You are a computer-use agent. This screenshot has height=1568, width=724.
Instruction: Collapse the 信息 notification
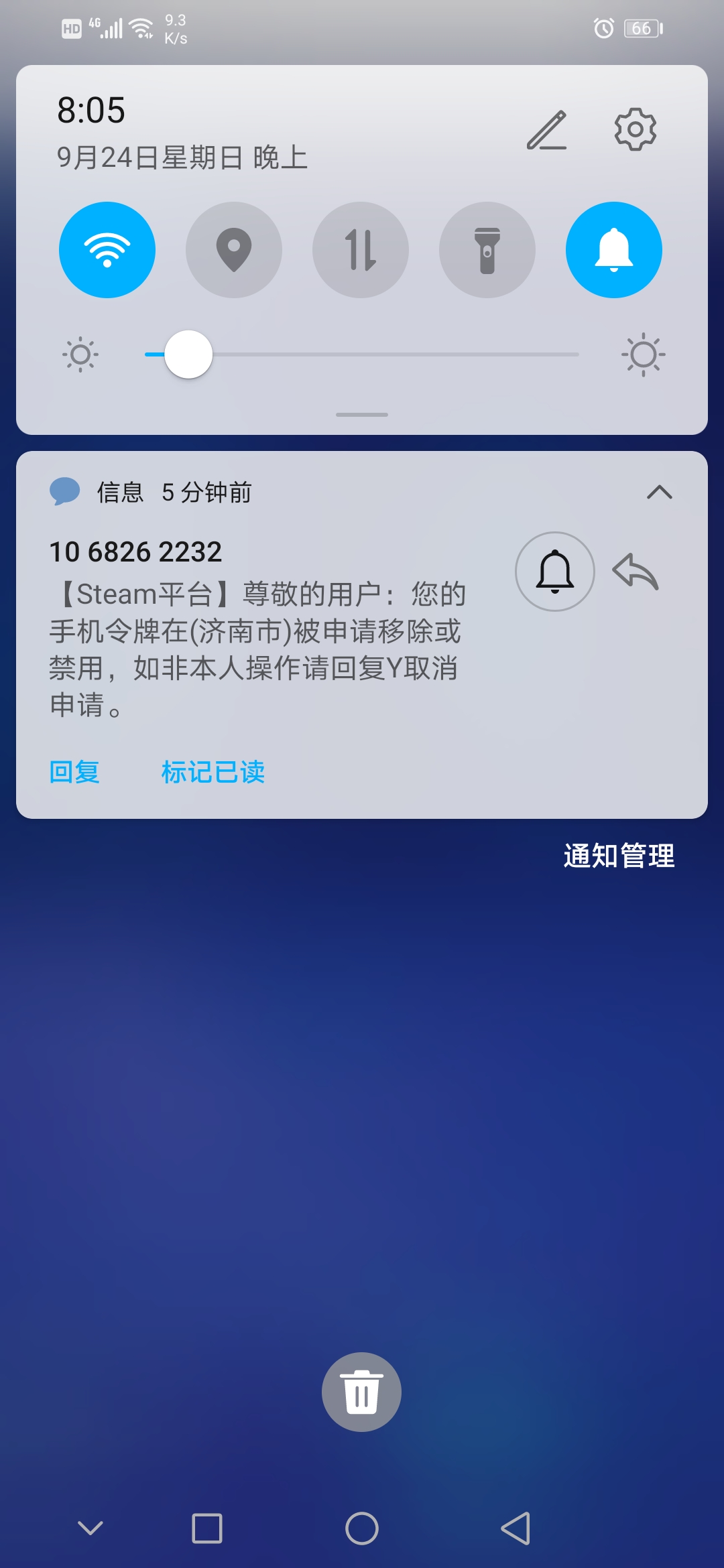[660, 493]
